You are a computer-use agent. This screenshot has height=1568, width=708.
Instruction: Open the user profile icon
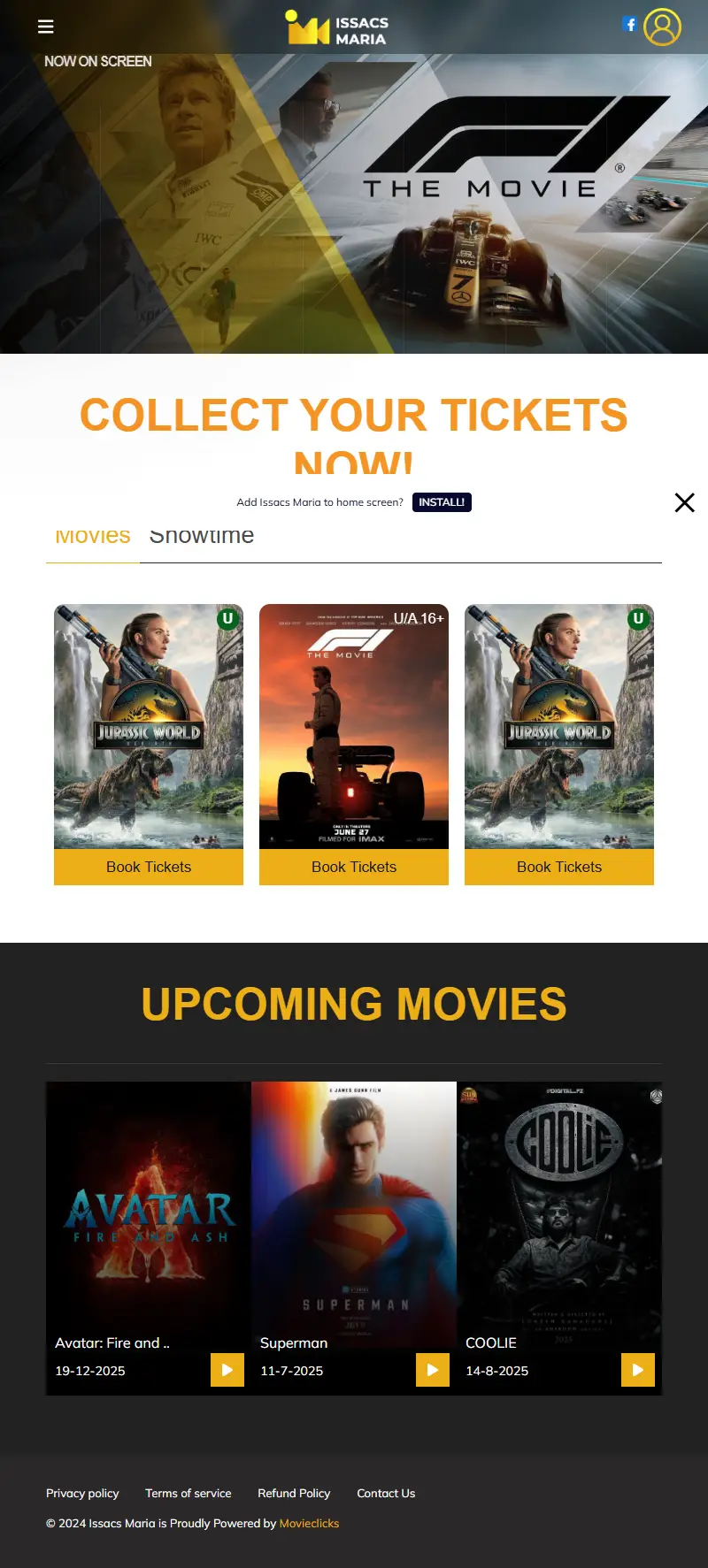(x=662, y=27)
